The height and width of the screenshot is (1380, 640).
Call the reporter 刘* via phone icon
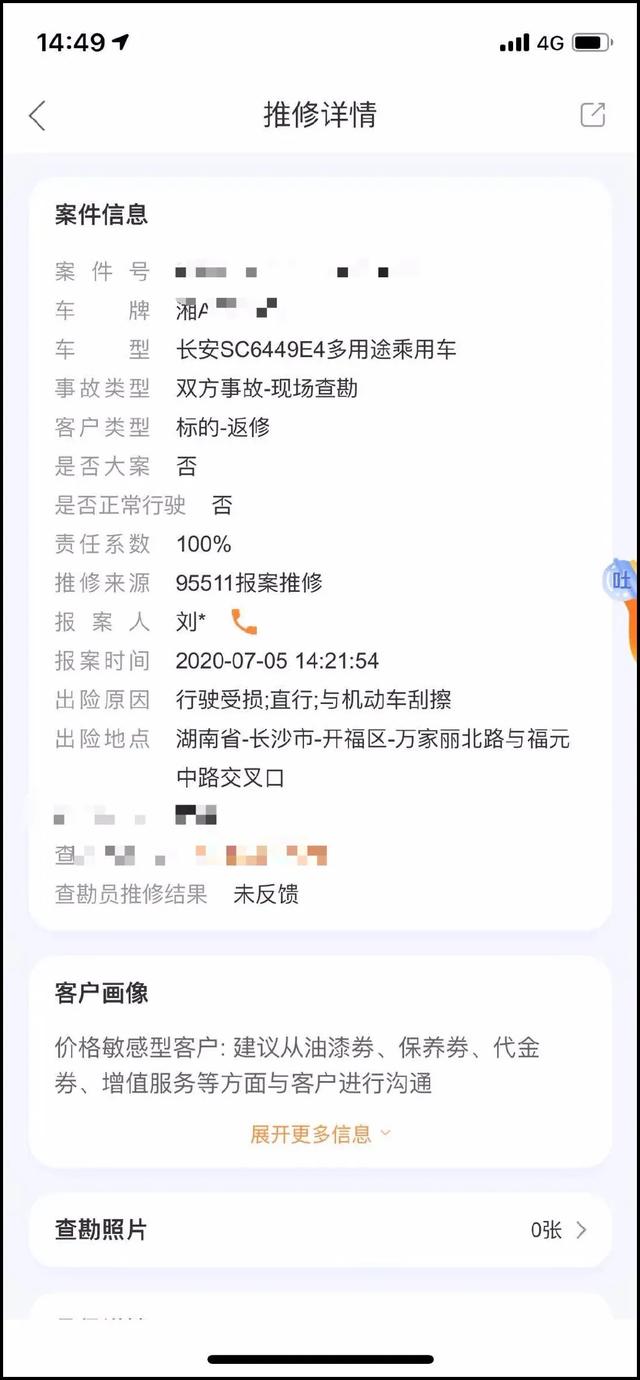coord(244,622)
